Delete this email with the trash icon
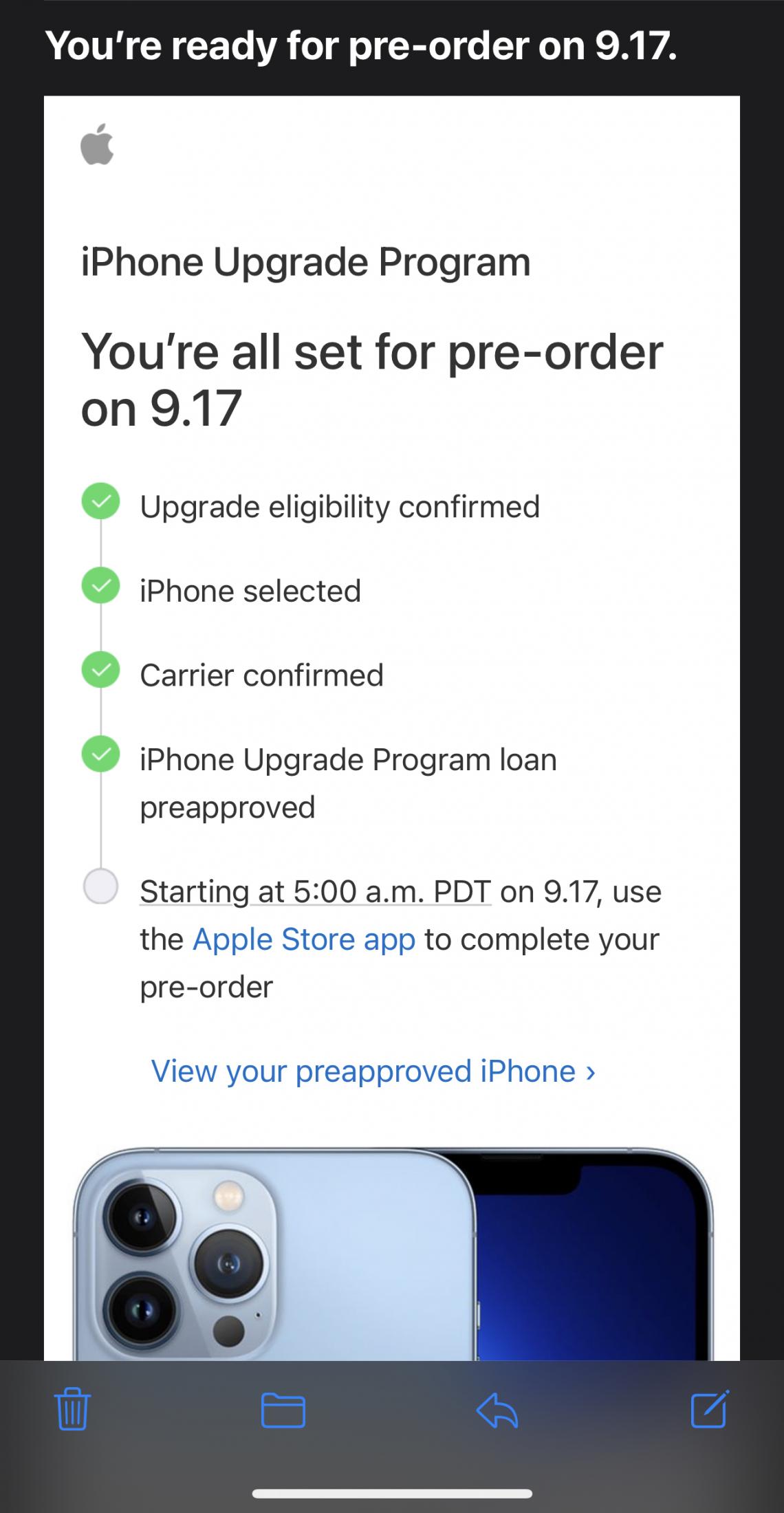This screenshot has height=1513, width=784. (x=72, y=1409)
